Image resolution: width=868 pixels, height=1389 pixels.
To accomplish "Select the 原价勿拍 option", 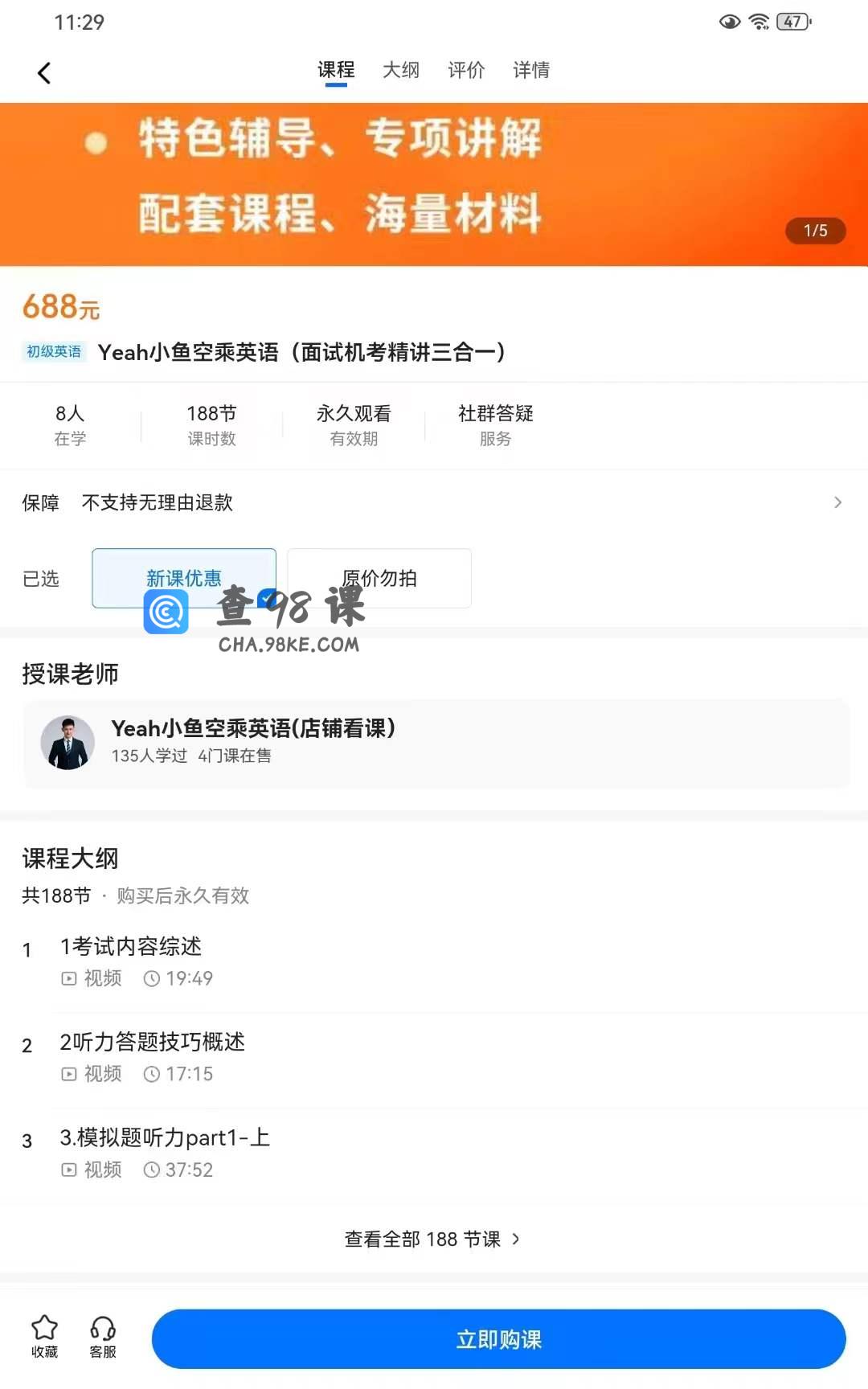I will coord(379,578).
